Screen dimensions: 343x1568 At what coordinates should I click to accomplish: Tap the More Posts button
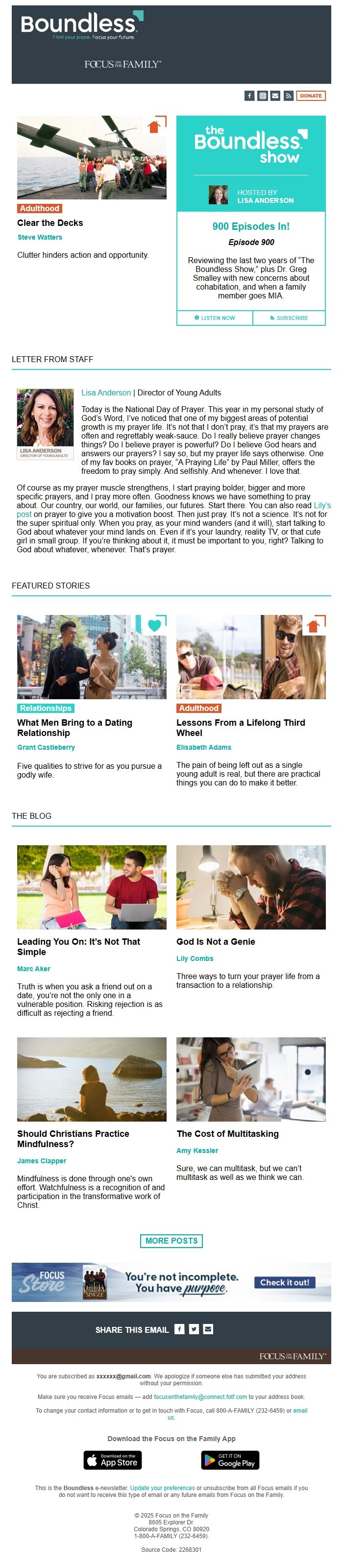(171, 1241)
